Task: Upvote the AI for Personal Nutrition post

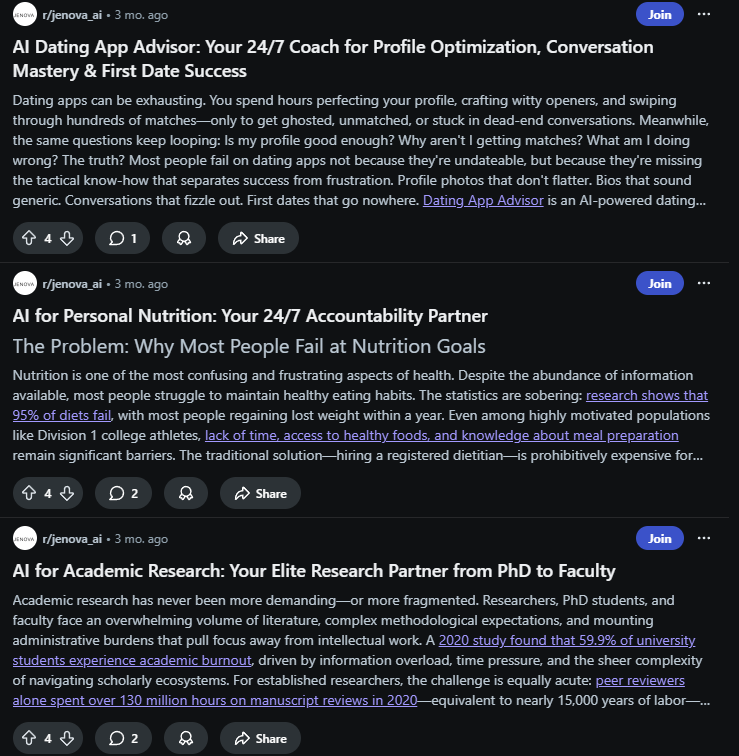Action: pyautogui.click(x=28, y=493)
